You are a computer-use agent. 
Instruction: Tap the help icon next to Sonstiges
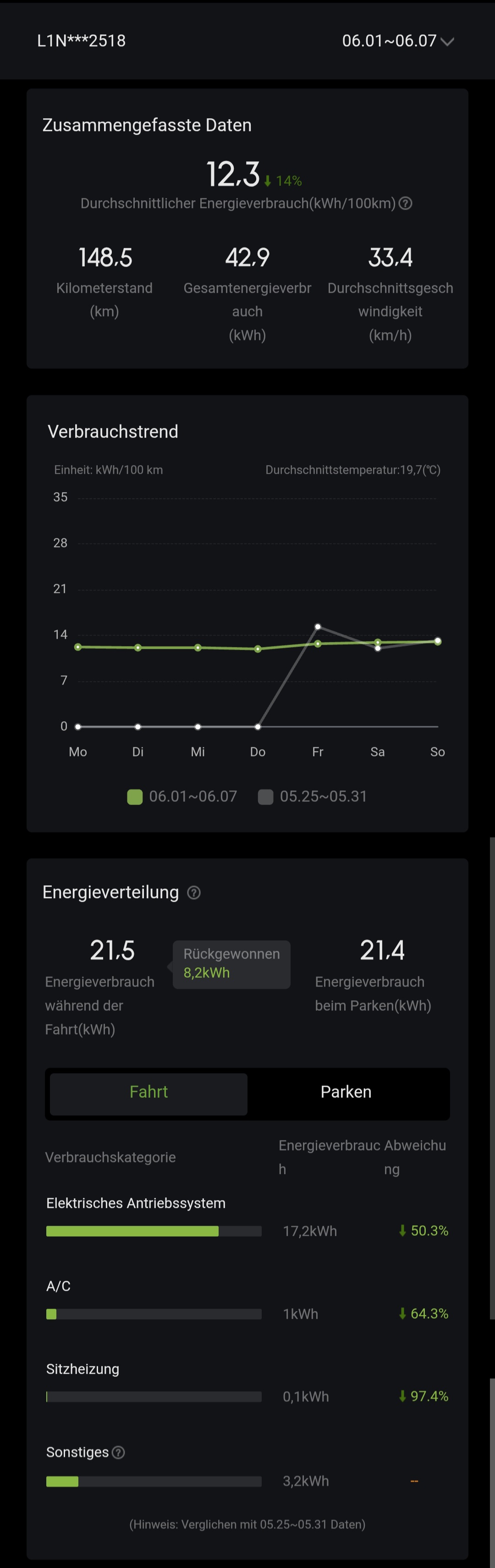[119, 1453]
